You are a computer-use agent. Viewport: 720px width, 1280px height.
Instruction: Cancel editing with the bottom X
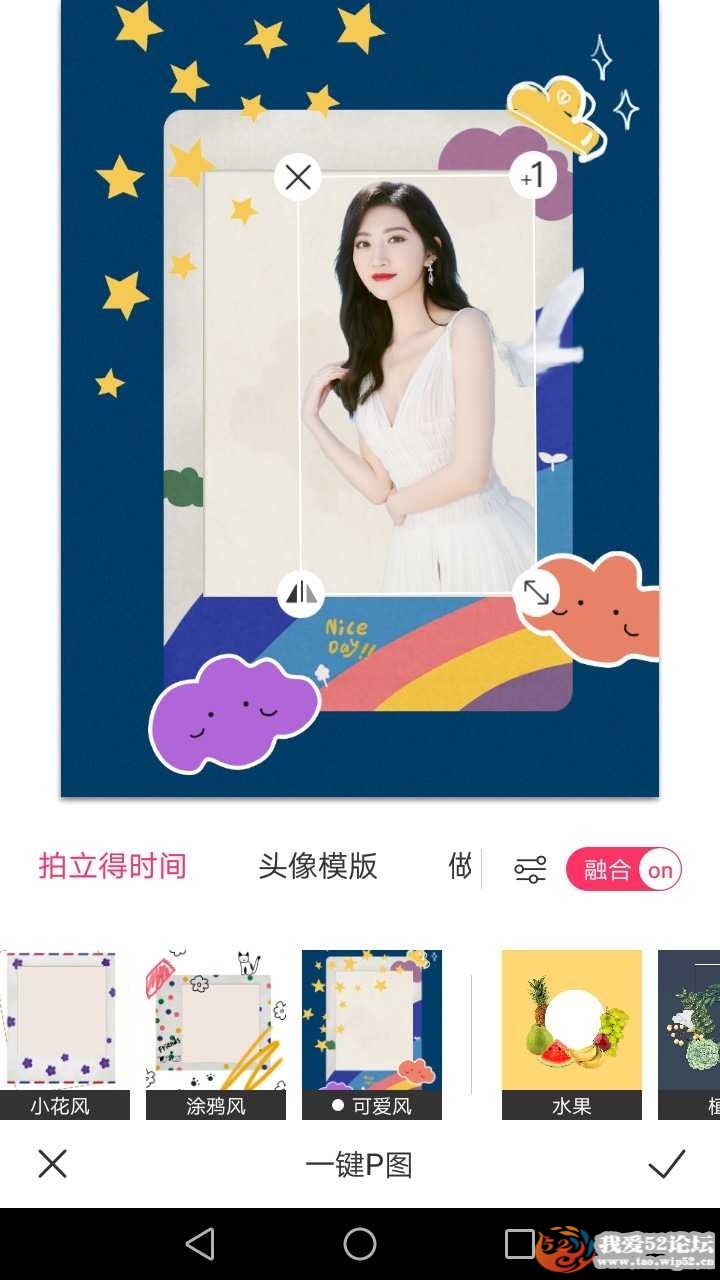52,1164
